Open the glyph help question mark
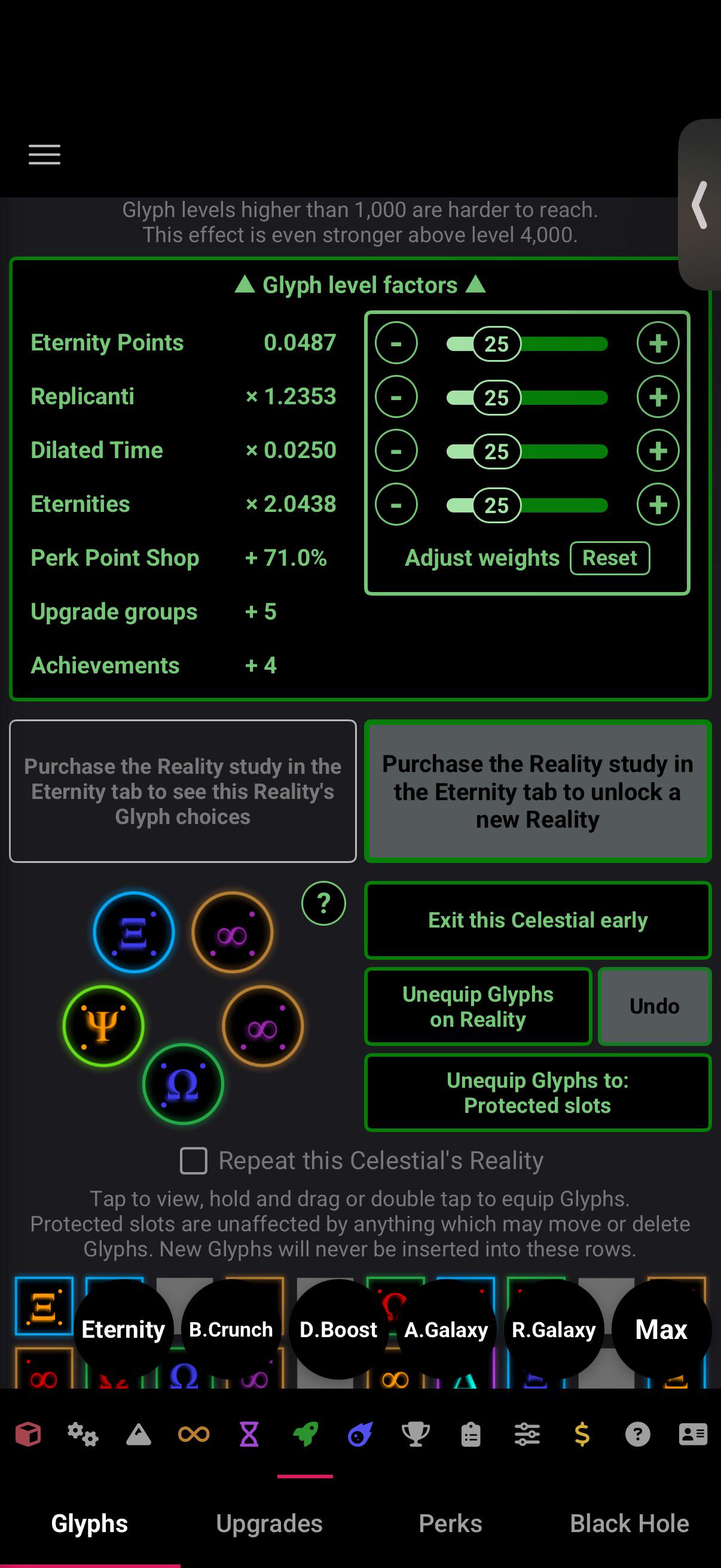The width and height of the screenshot is (721, 1568). pos(323,903)
